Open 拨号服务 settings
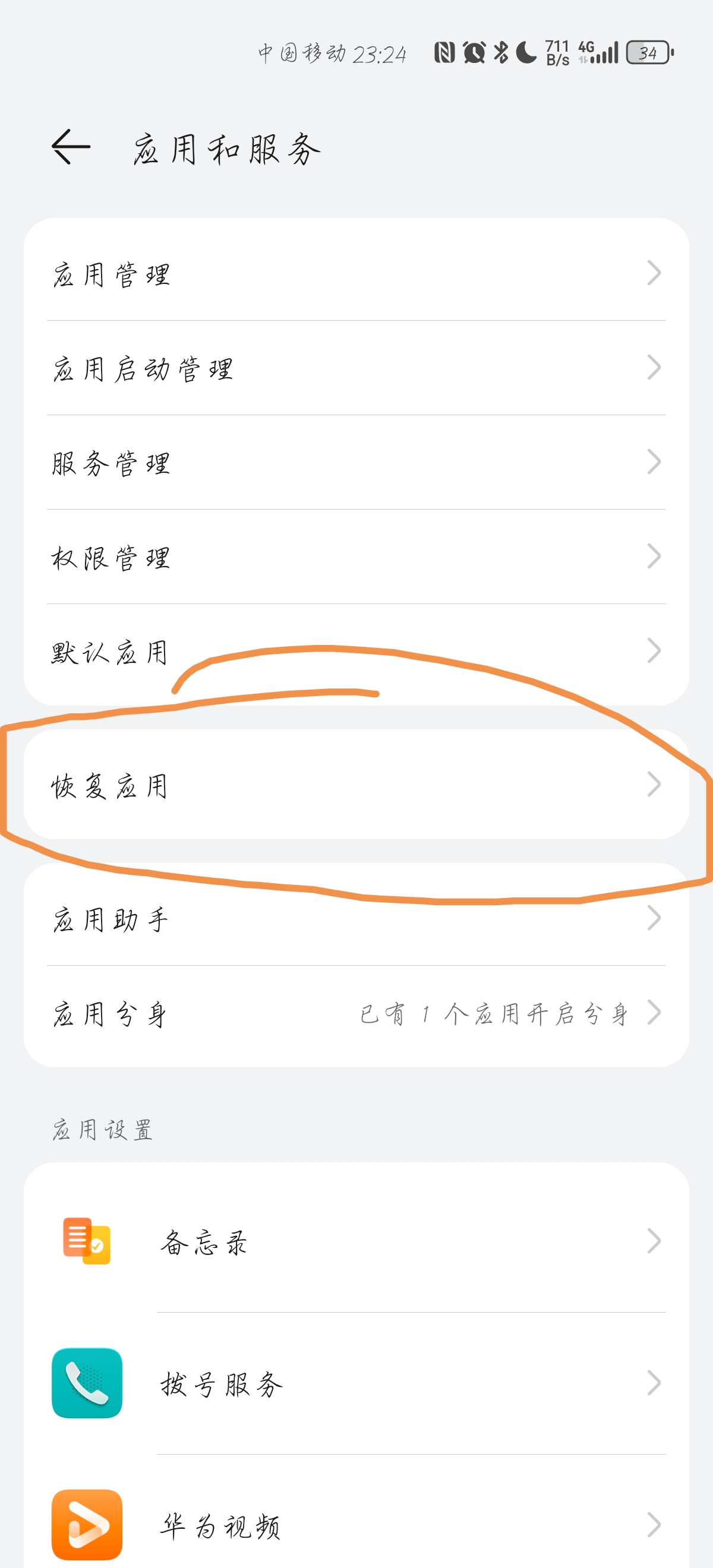713x1568 pixels. coord(356,1383)
